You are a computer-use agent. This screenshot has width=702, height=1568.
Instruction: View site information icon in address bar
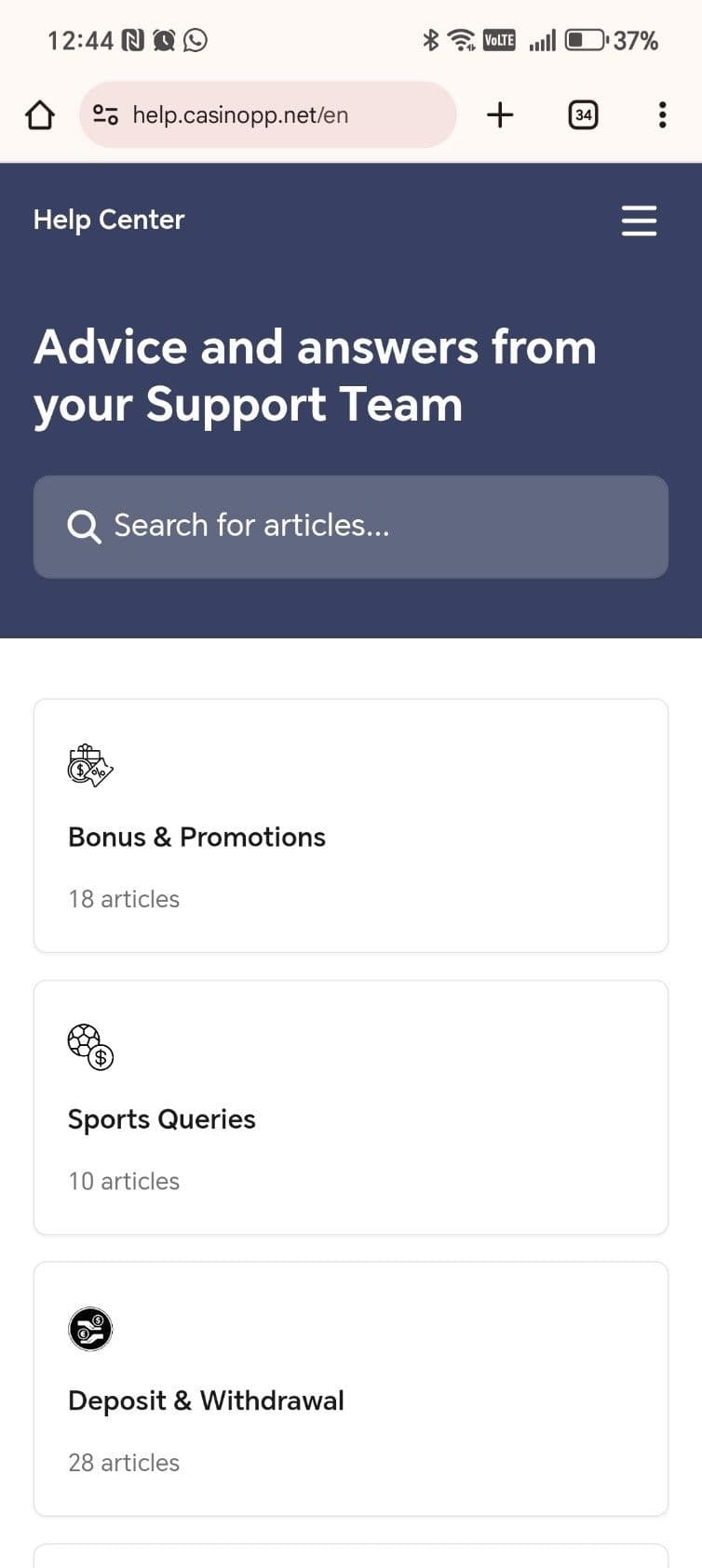(105, 115)
